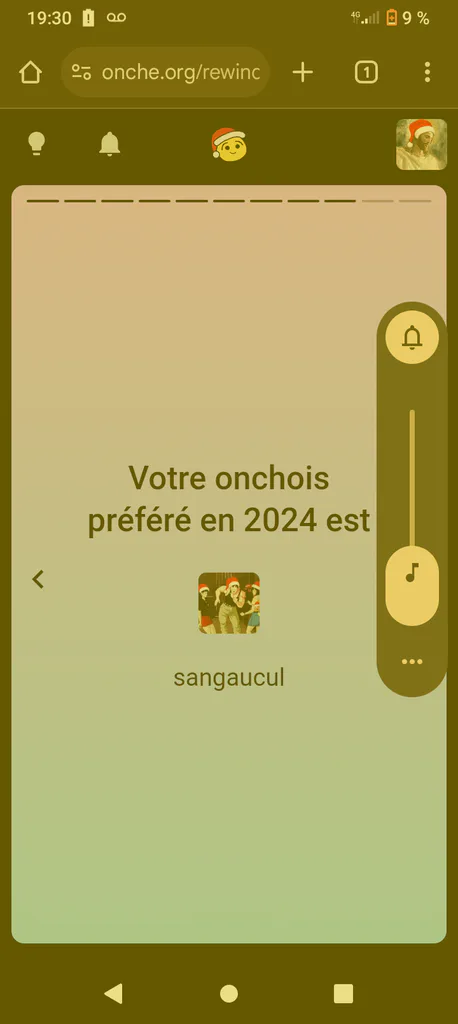Open the recent apps view

coord(343,993)
